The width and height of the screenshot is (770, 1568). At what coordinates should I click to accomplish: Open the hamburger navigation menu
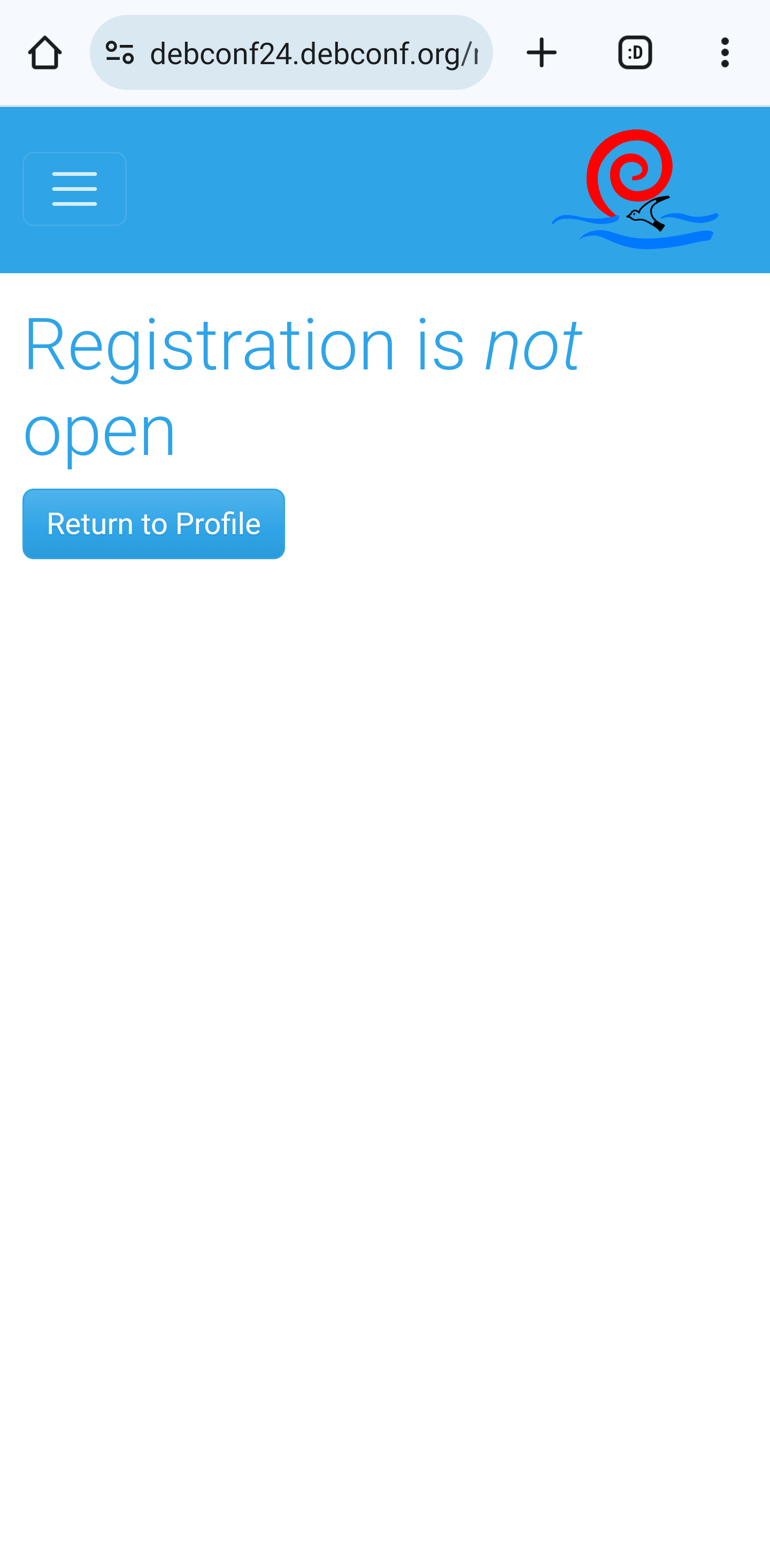click(x=74, y=189)
